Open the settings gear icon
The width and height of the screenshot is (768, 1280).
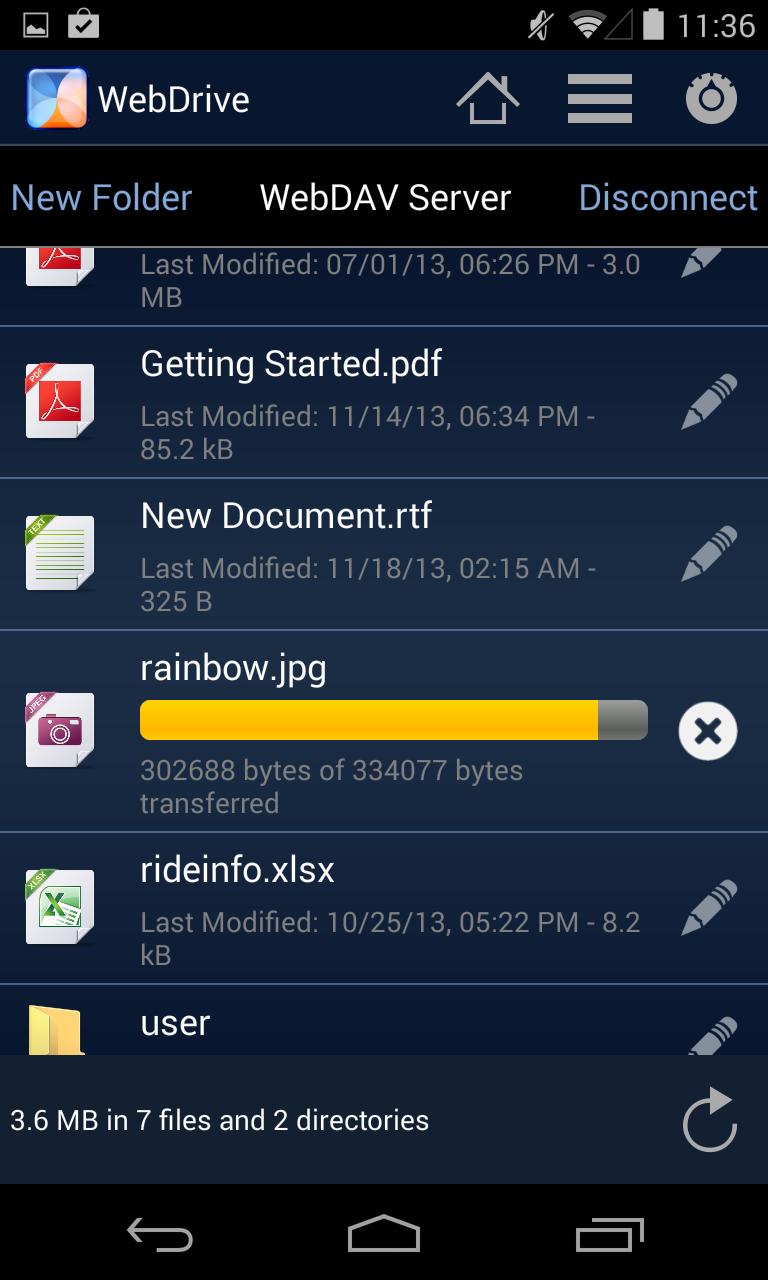711,99
